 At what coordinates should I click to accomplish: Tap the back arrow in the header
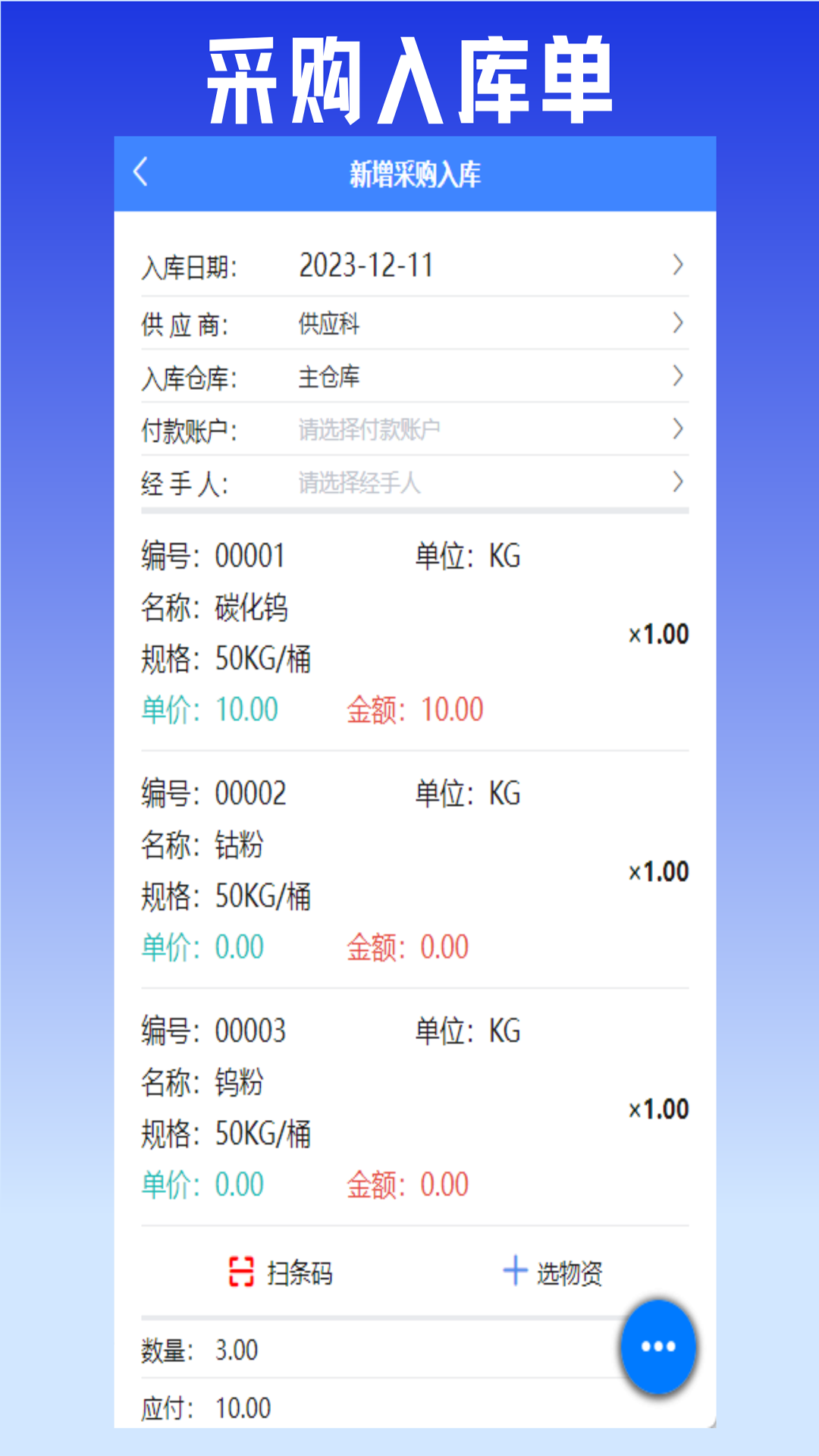coord(141,172)
